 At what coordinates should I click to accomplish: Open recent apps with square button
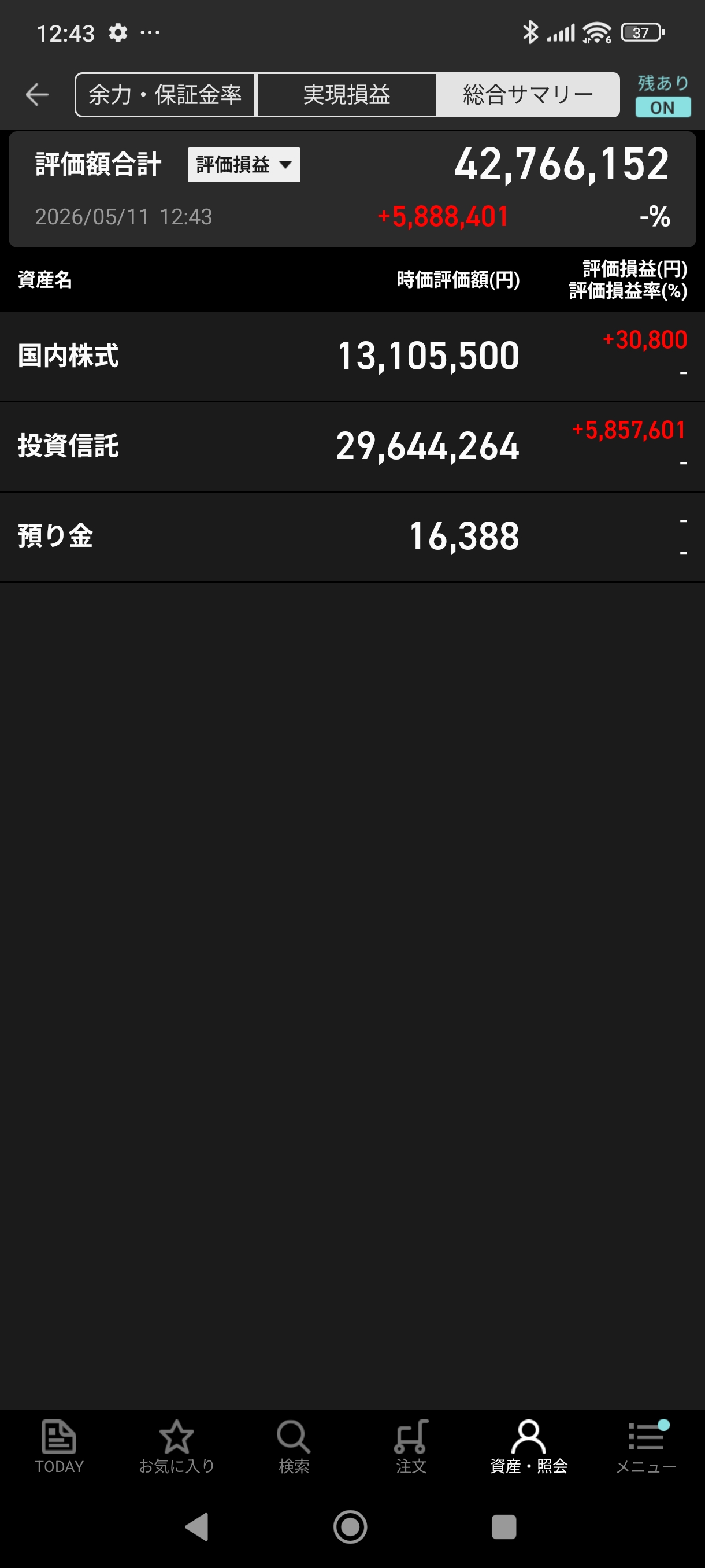coord(504,1526)
